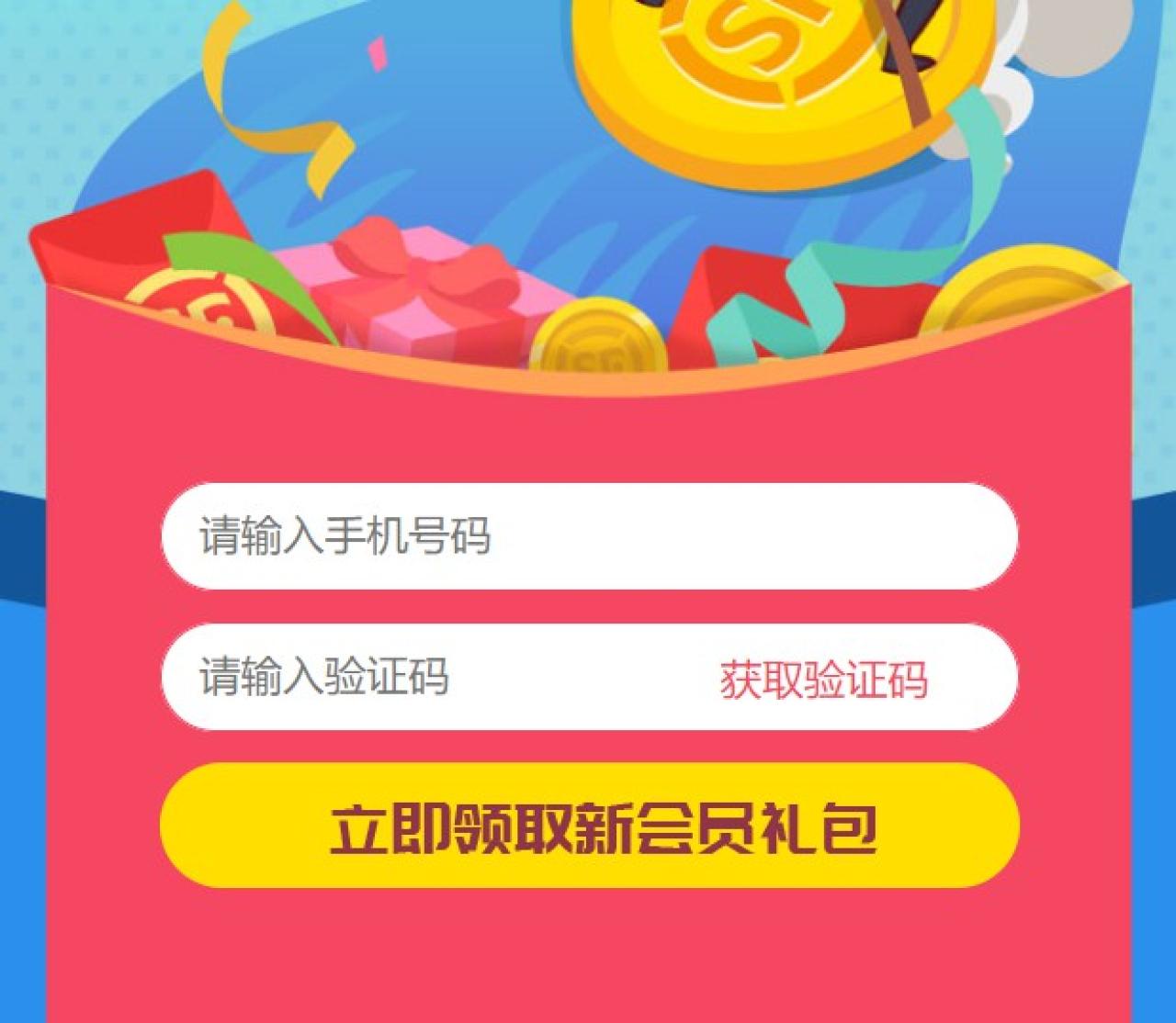Viewport: 1176px width, 1023px height.
Task: Tap the phone number input field
Action: coord(588,536)
